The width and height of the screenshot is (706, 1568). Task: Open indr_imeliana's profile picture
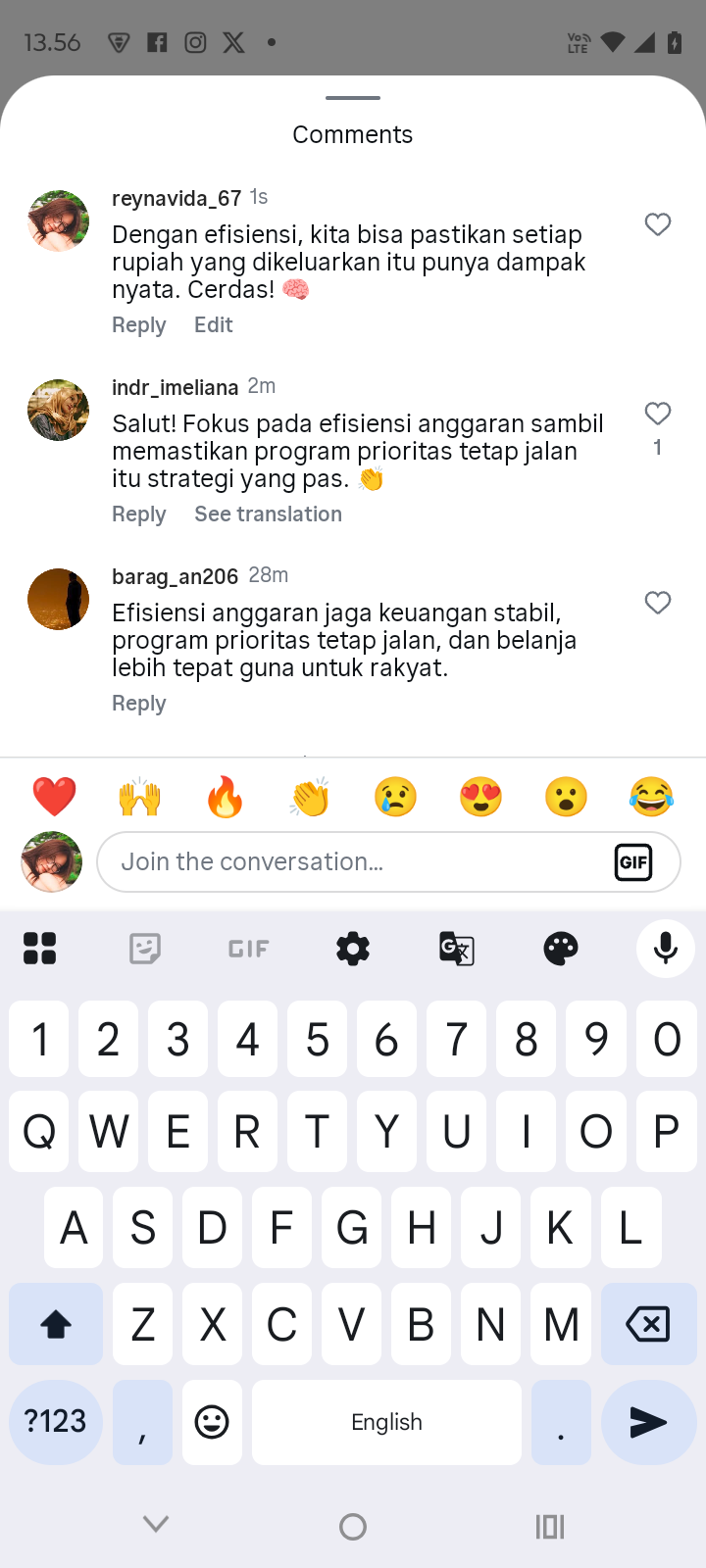click(58, 410)
